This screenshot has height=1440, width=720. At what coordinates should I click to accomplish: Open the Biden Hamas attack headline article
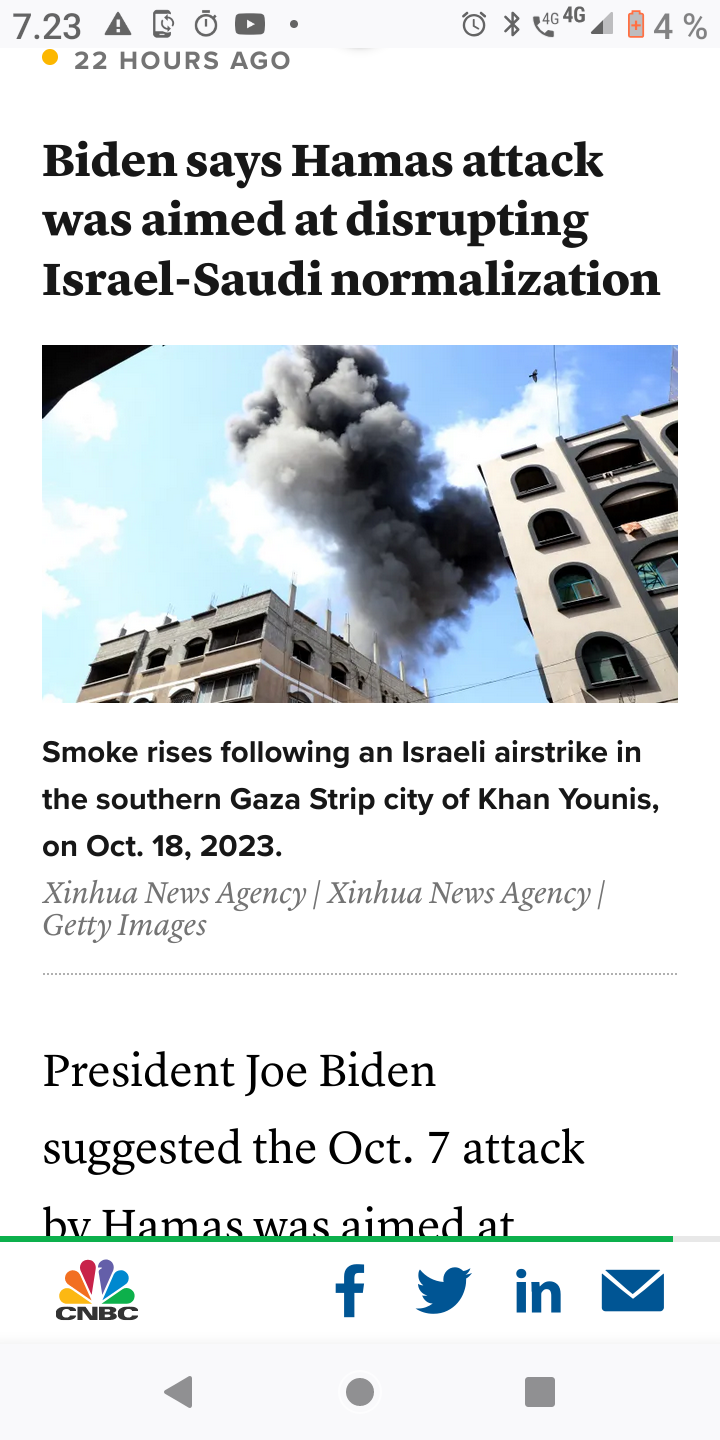pos(350,220)
